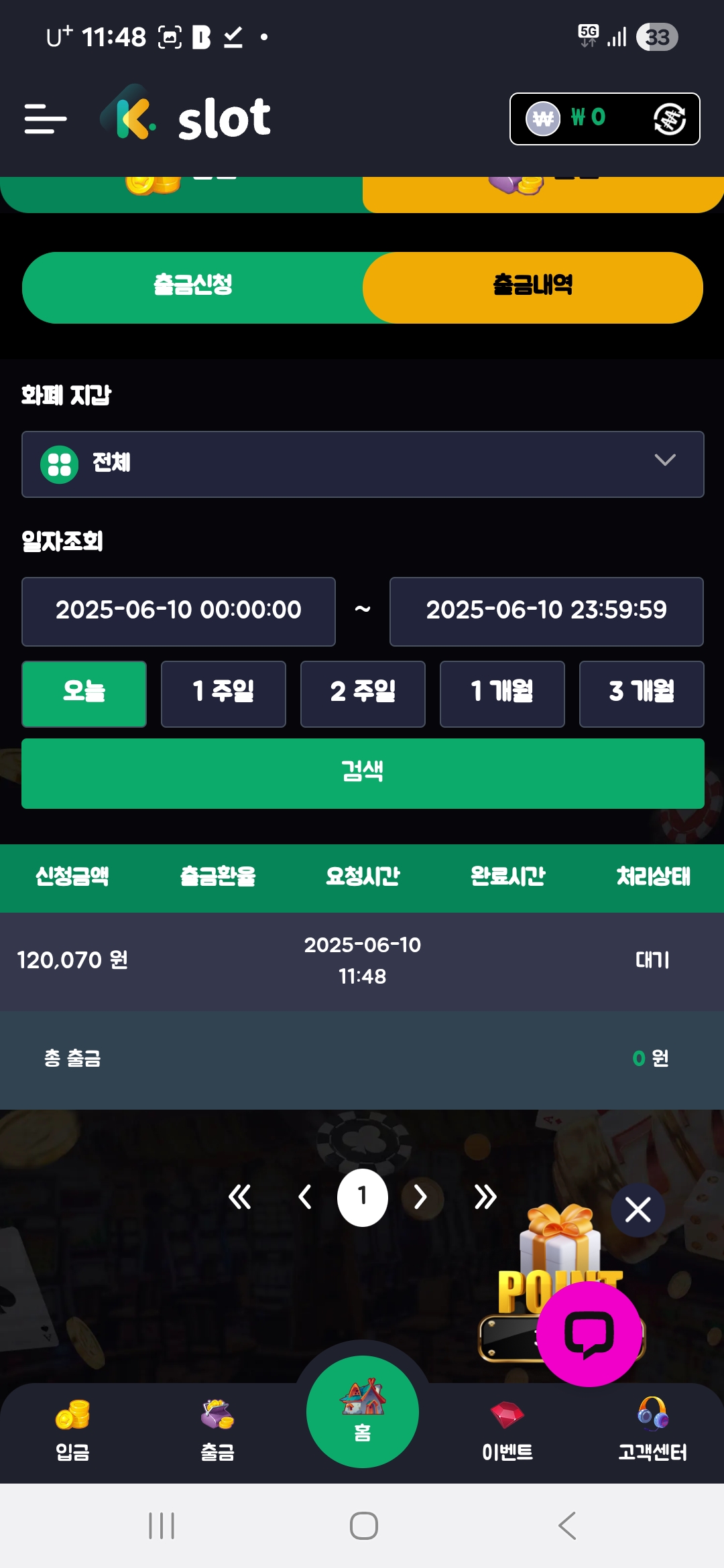
Task: Open the hamburger drawer menu
Action: tap(46, 119)
